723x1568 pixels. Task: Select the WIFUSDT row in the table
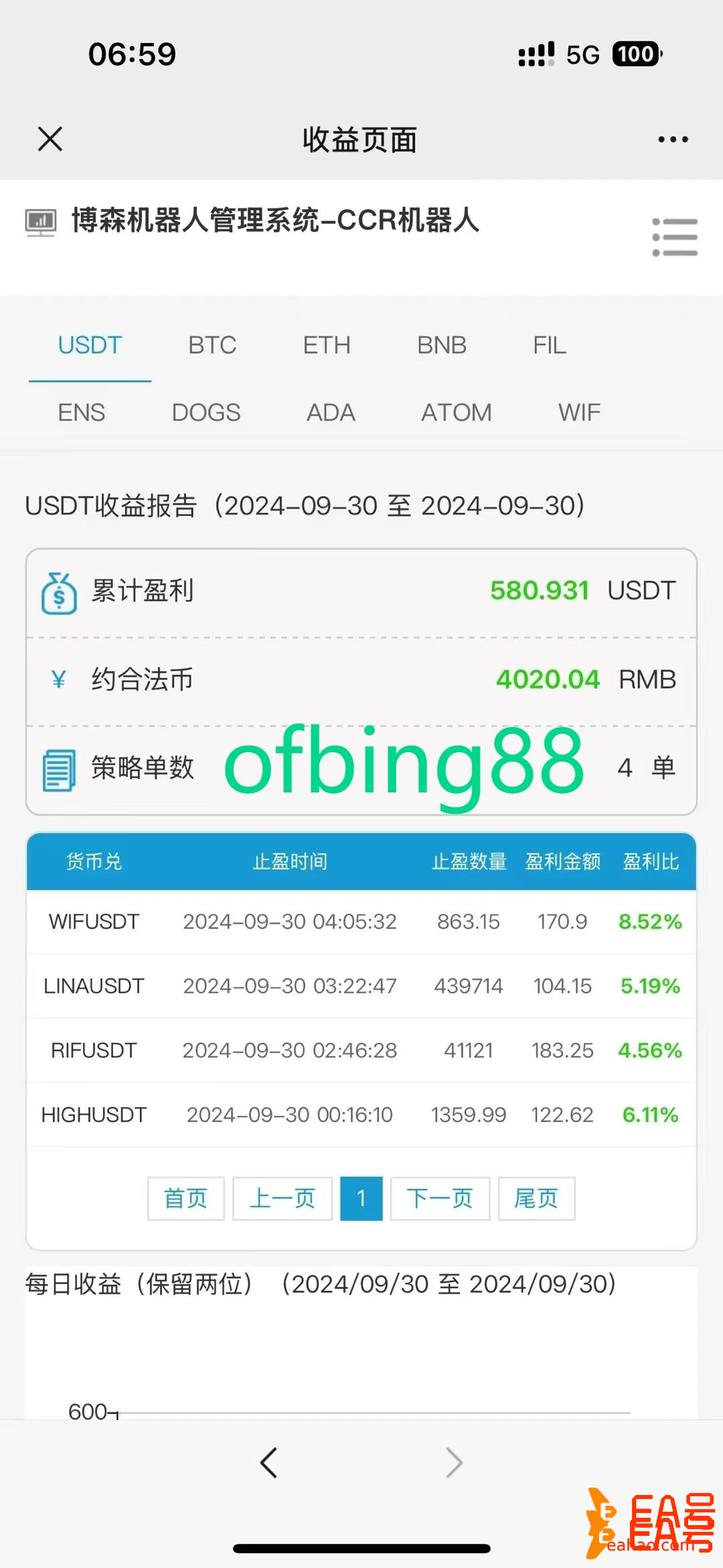click(361, 921)
